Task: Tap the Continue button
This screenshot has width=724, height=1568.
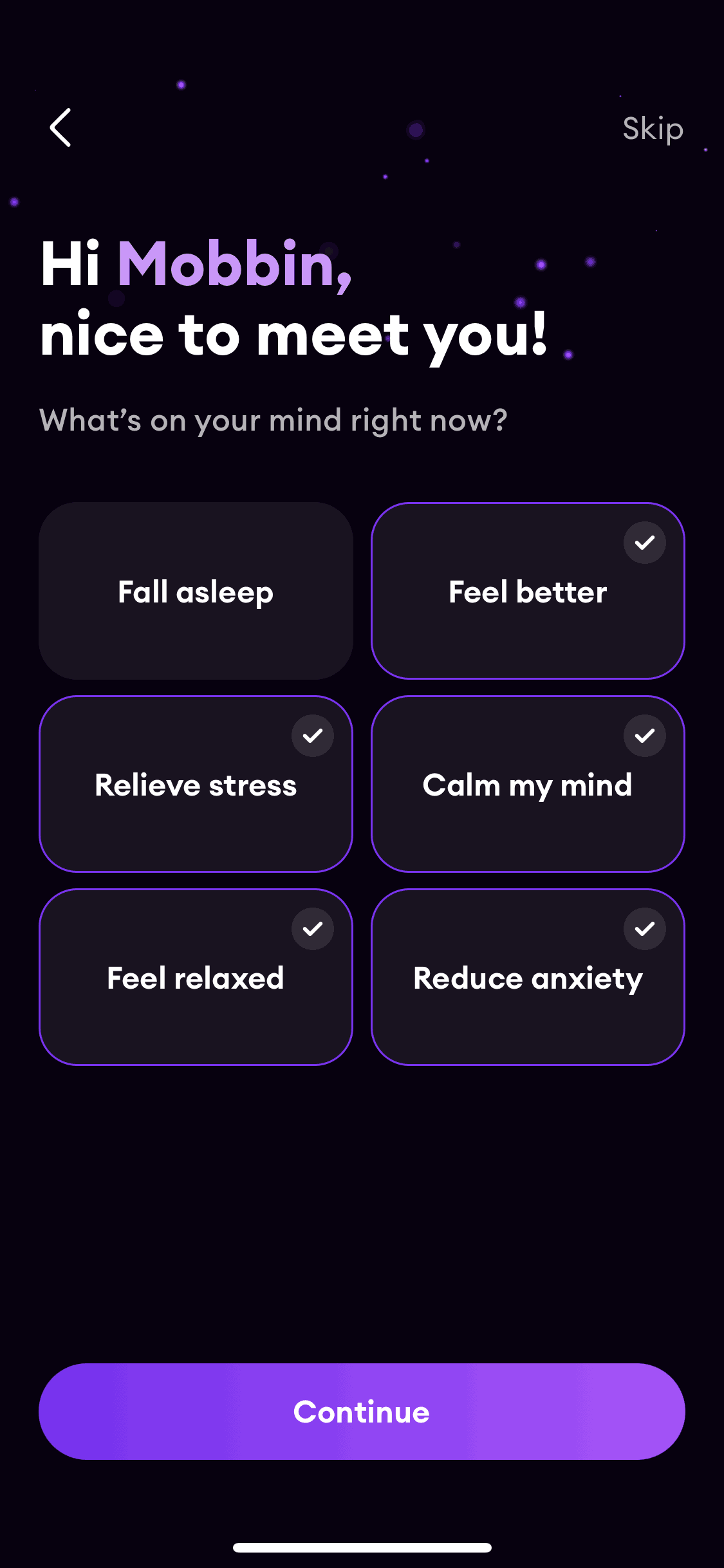Action: [x=362, y=1411]
